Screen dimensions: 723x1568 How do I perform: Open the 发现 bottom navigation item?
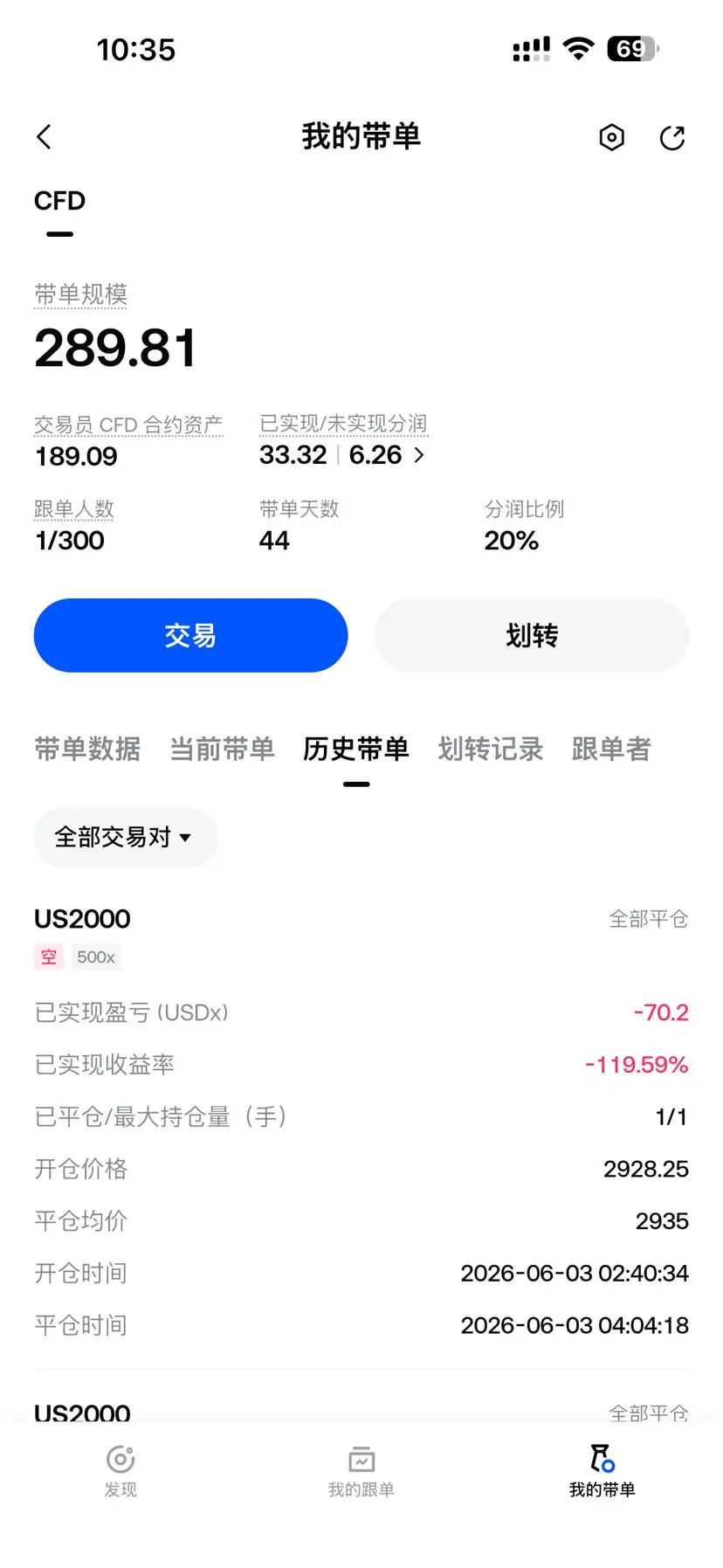pos(120,1471)
